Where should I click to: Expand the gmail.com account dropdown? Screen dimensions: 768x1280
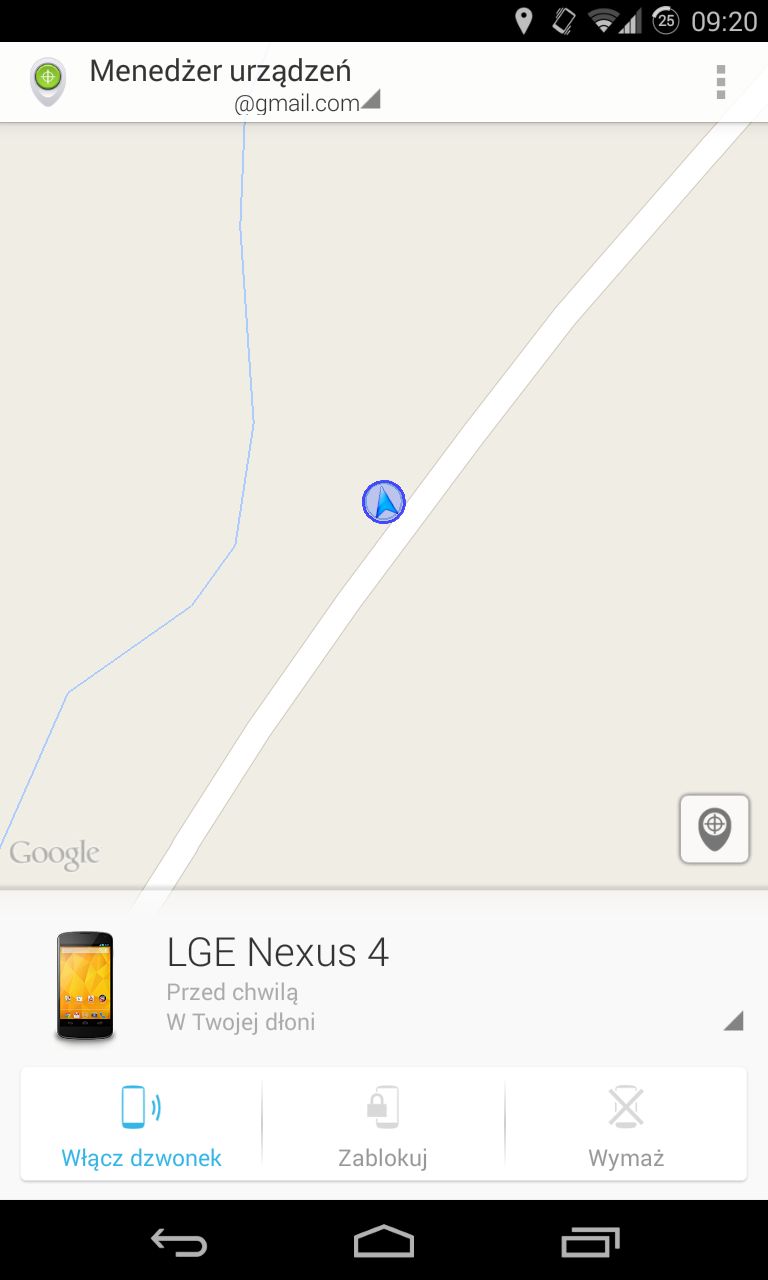[x=307, y=102]
